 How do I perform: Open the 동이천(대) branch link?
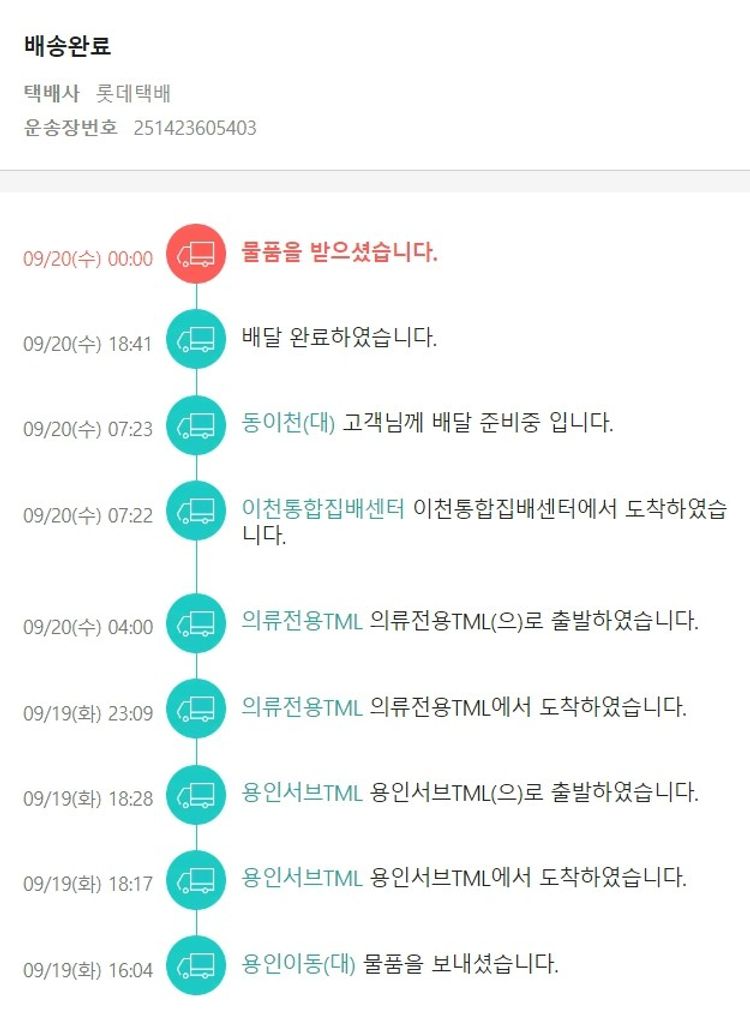click(289, 422)
